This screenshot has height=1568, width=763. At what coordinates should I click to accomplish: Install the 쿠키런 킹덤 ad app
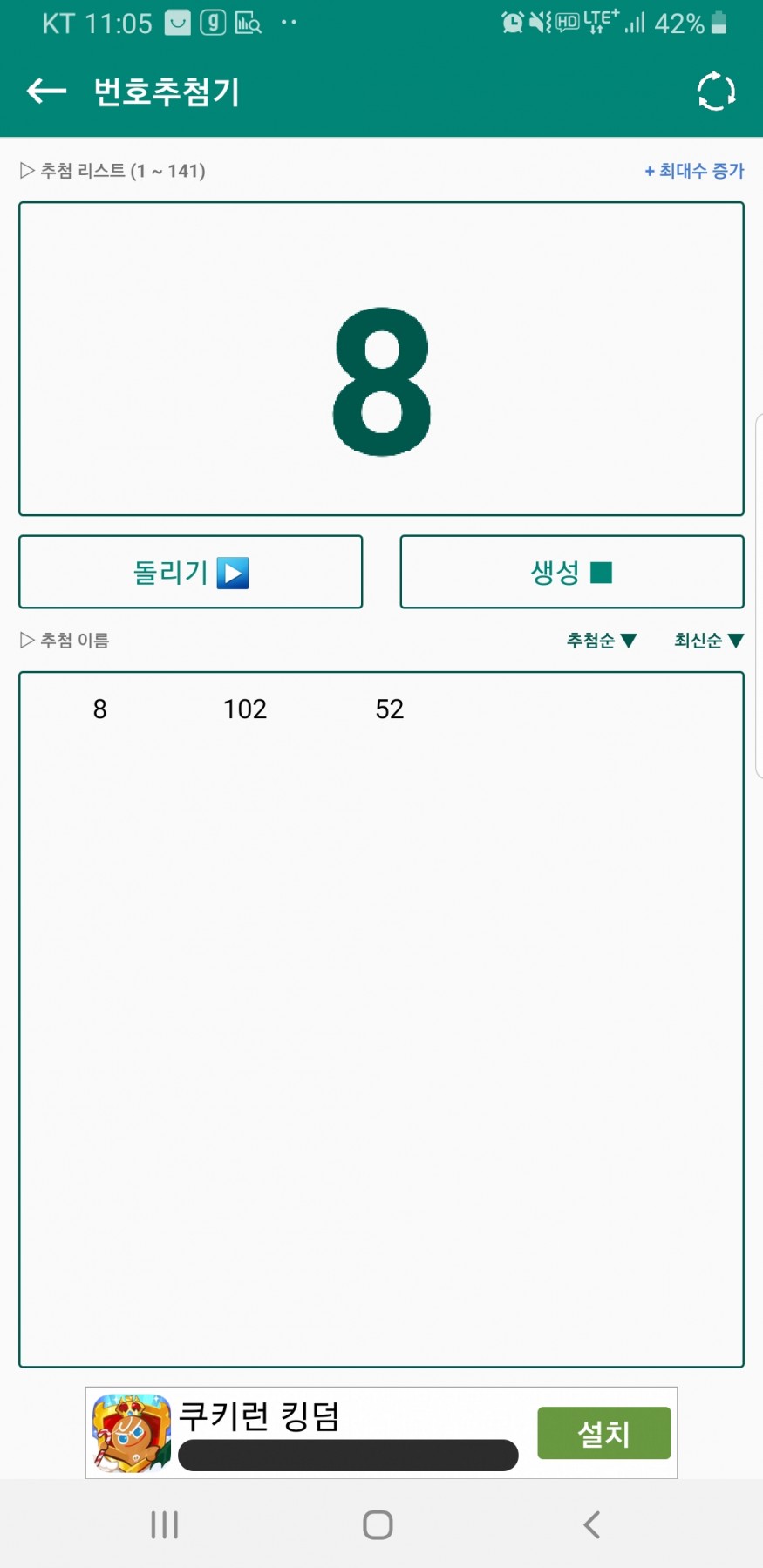pyautogui.click(x=603, y=1433)
